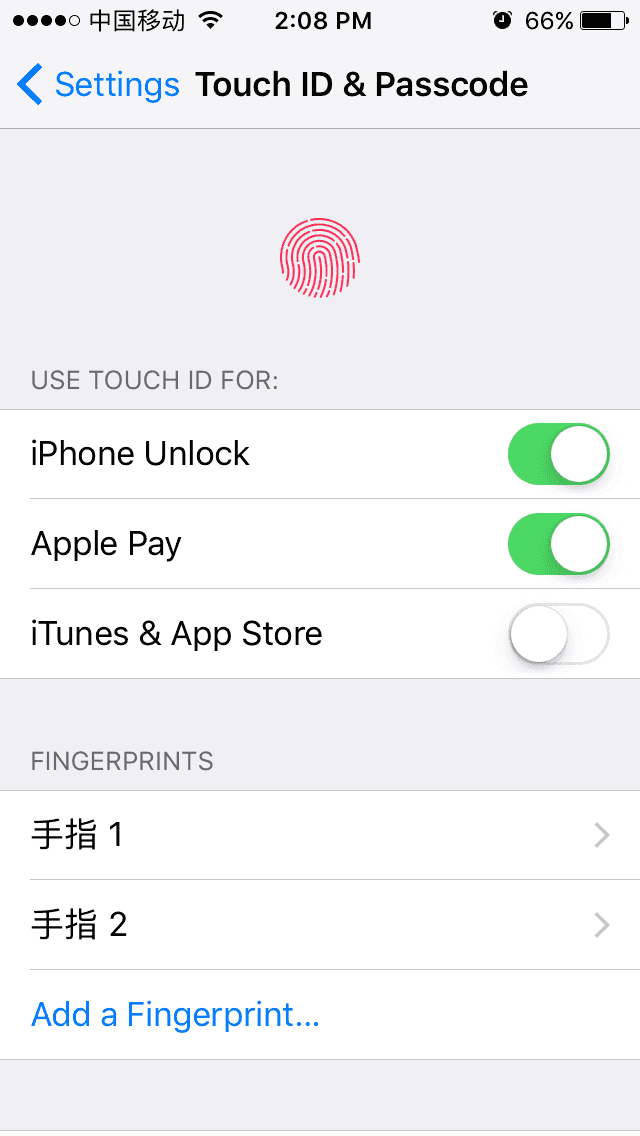Open fingerprint 手指 1
Screen dimensions: 640x1136
pos(320,835)
